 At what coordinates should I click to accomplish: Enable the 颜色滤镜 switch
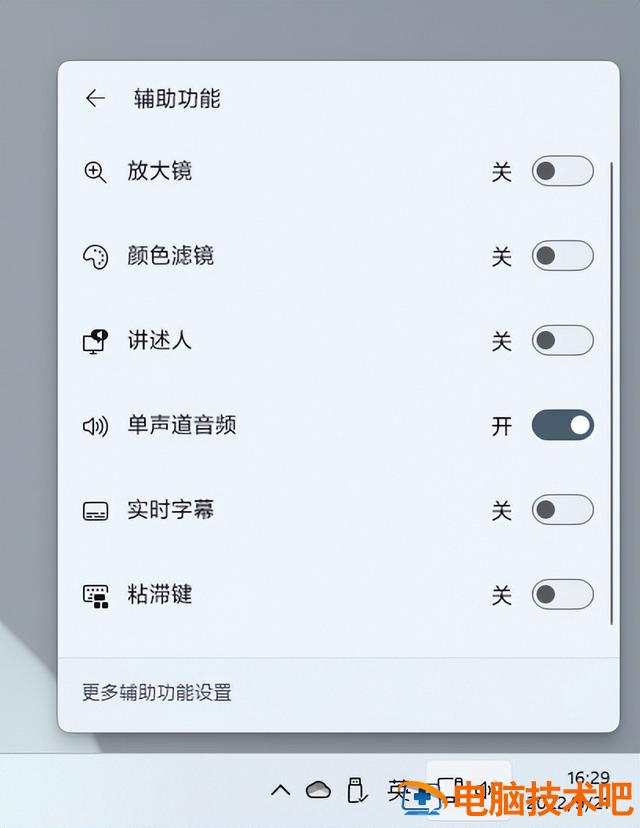click(x=562, y=256)
